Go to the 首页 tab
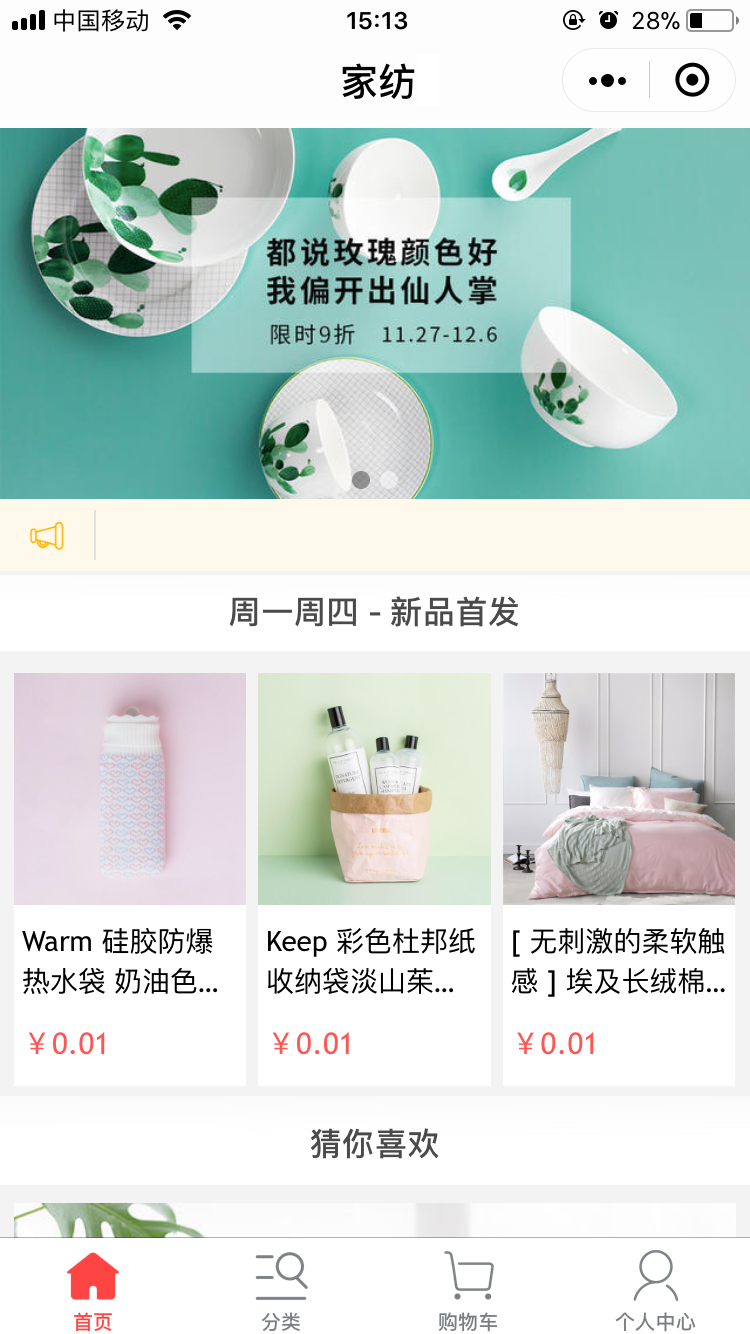Viewport: 750px width, 1334px height. (93, 1290)
